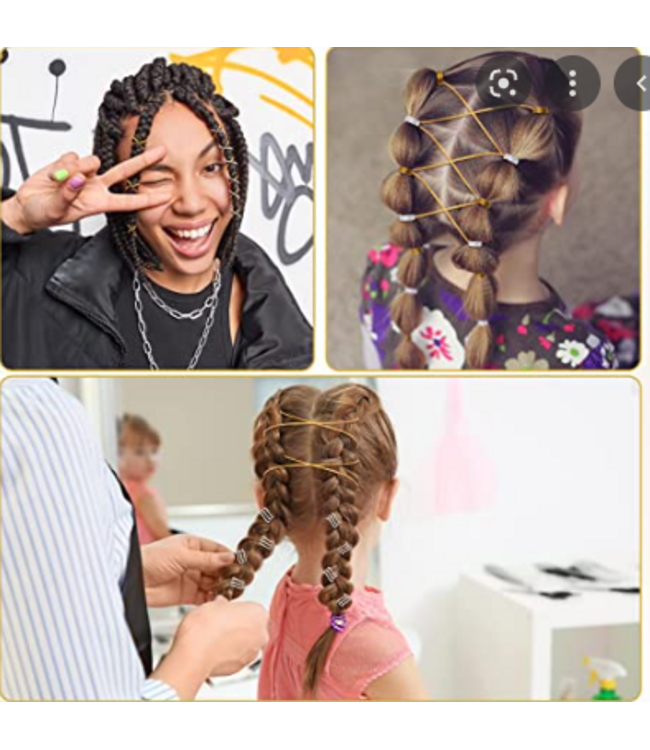
Task: Open the three-dot overflow menu
Action: click(572, 83)
